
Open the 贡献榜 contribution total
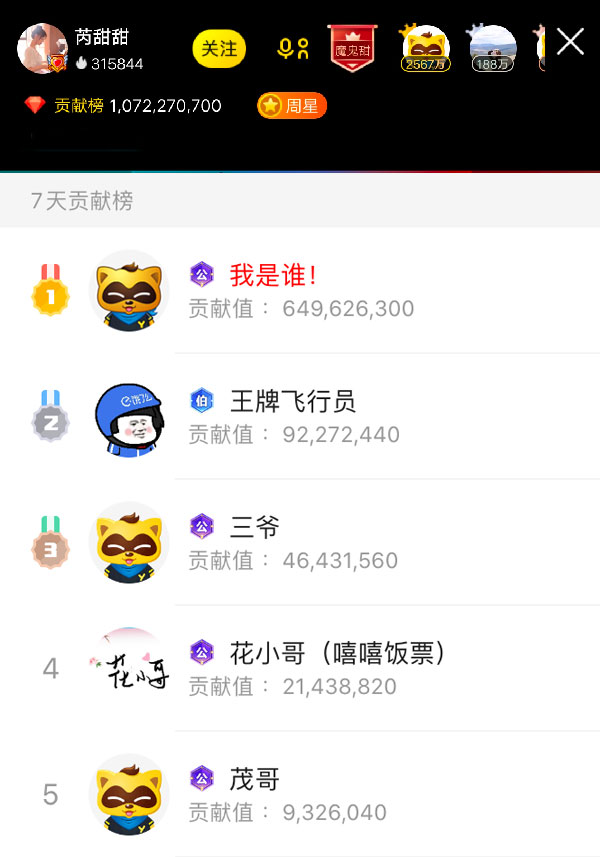click(123, 105)
